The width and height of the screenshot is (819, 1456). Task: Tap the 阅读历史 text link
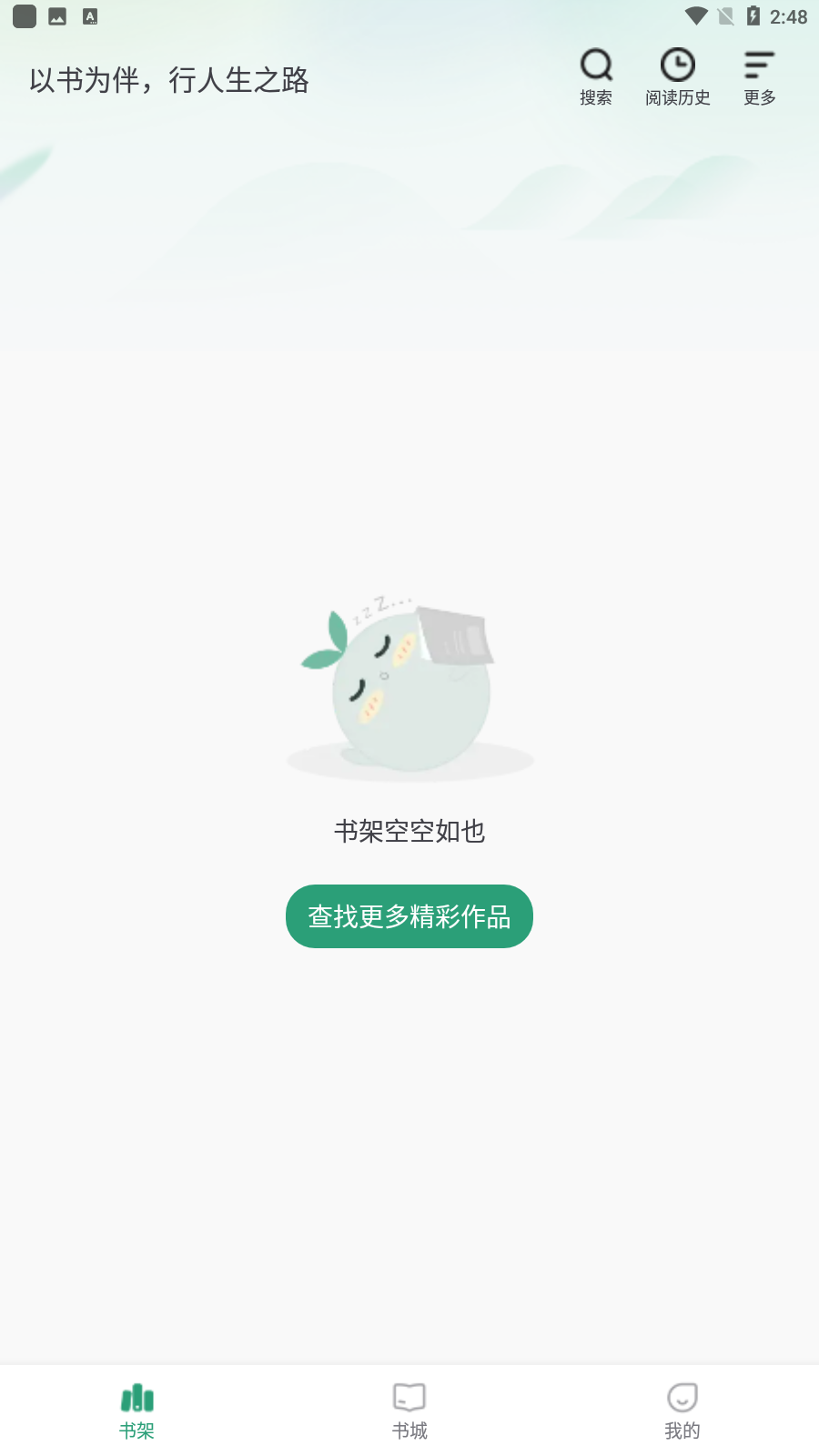coord(677,98)
